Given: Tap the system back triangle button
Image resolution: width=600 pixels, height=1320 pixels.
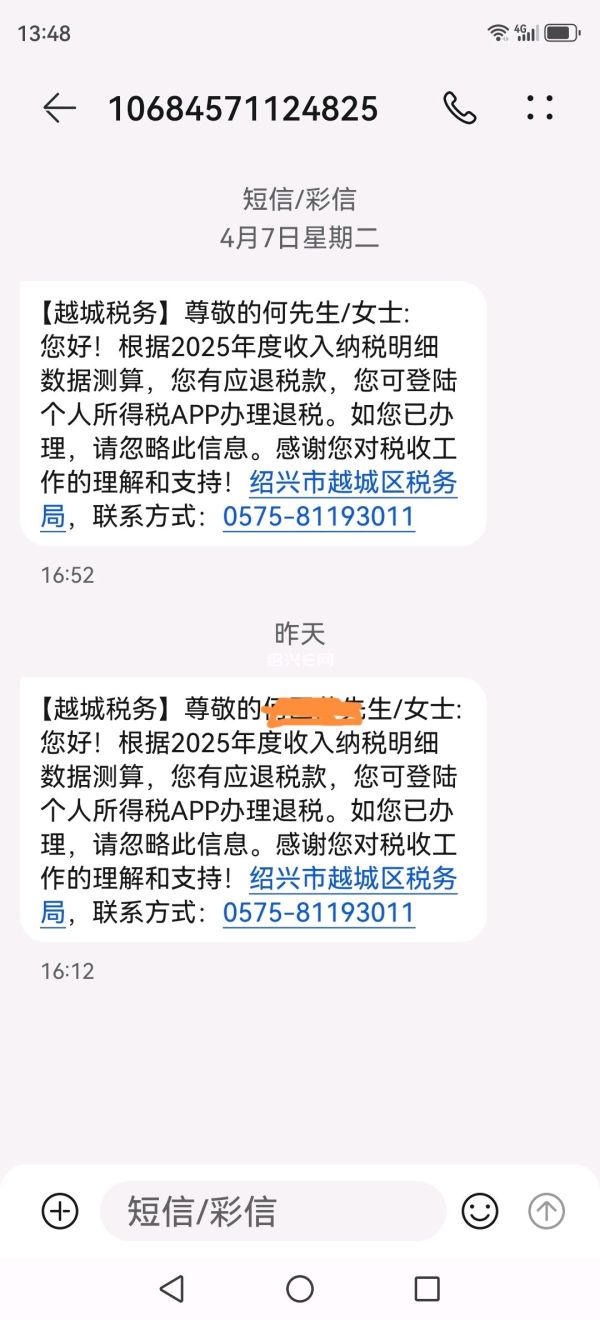Looking at the screenshot, I should click(x=172, y=1289).
